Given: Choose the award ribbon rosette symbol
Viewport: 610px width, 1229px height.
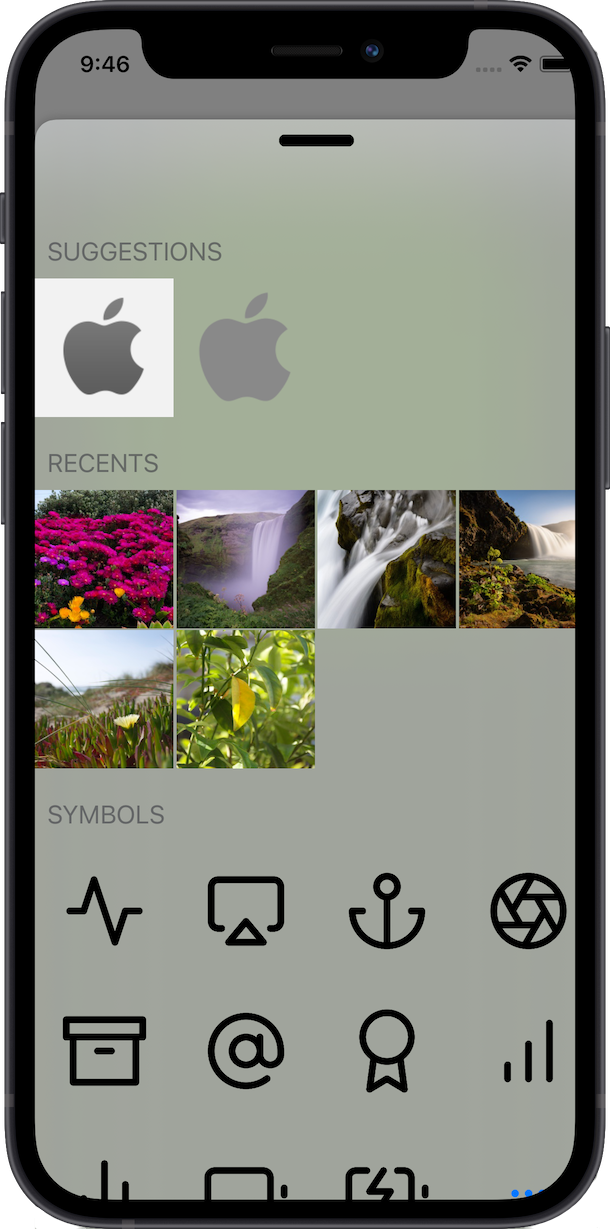Looking at the screenshot, I should tap(387, 1051).
